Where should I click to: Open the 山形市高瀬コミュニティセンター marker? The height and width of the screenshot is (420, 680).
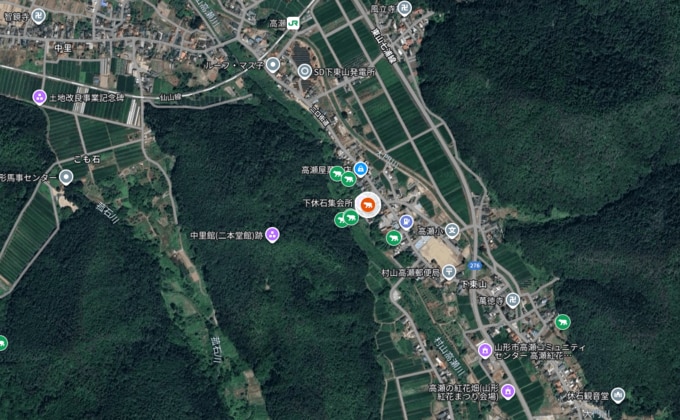point(484,349)
